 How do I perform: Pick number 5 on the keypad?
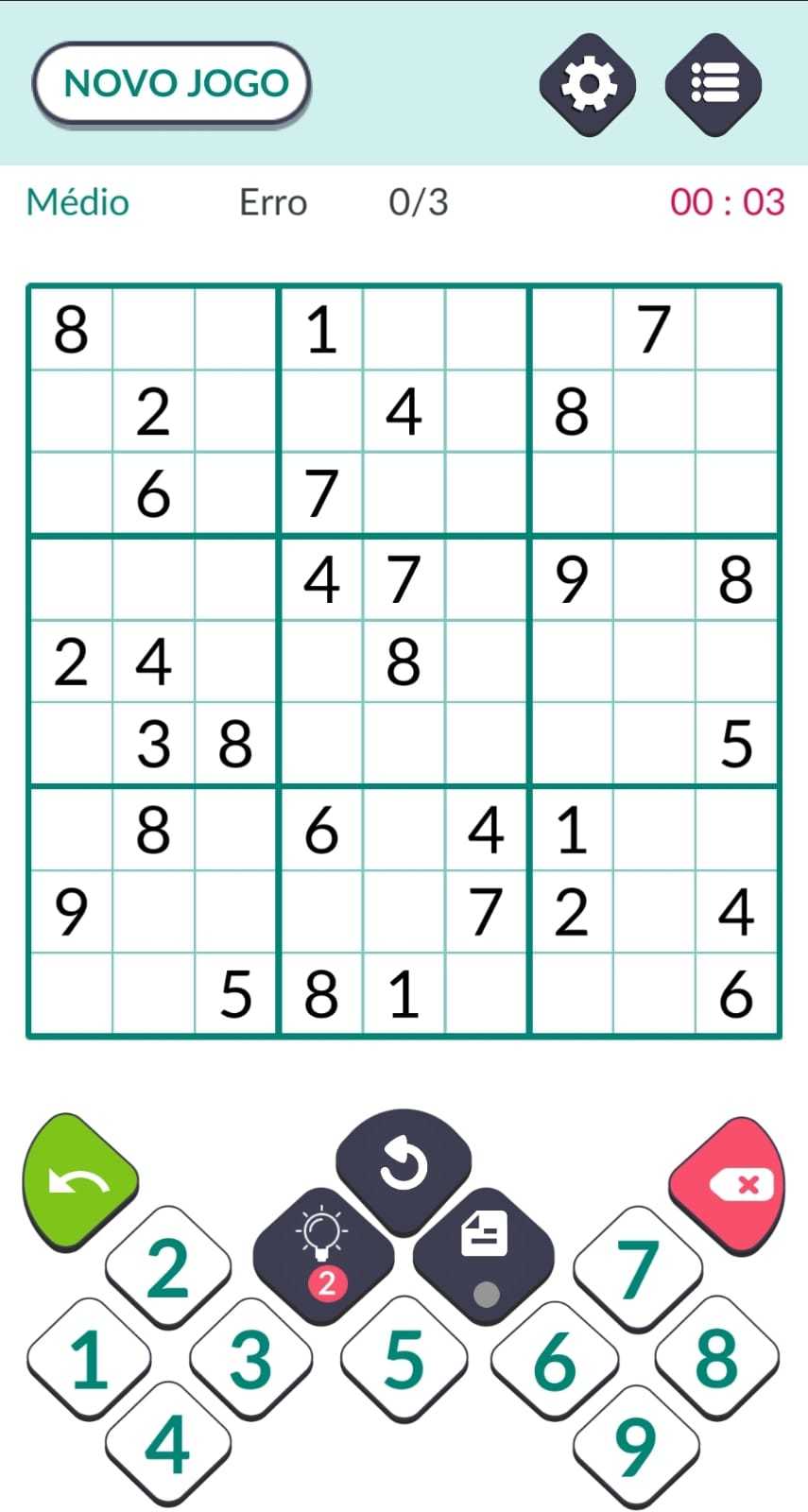[x=404, y=1359]
